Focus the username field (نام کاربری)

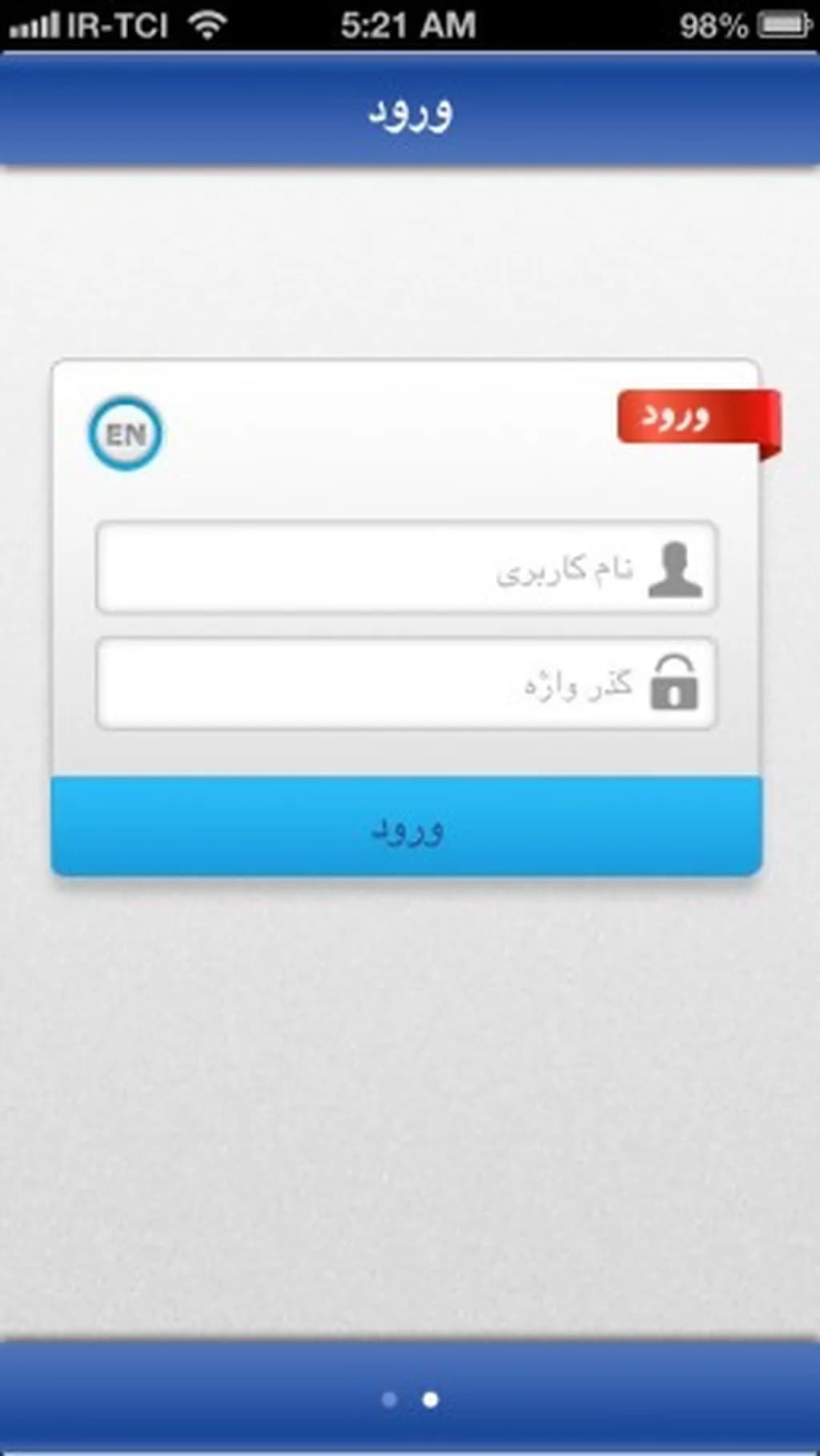pyautogui.click(x=405, y=568)
